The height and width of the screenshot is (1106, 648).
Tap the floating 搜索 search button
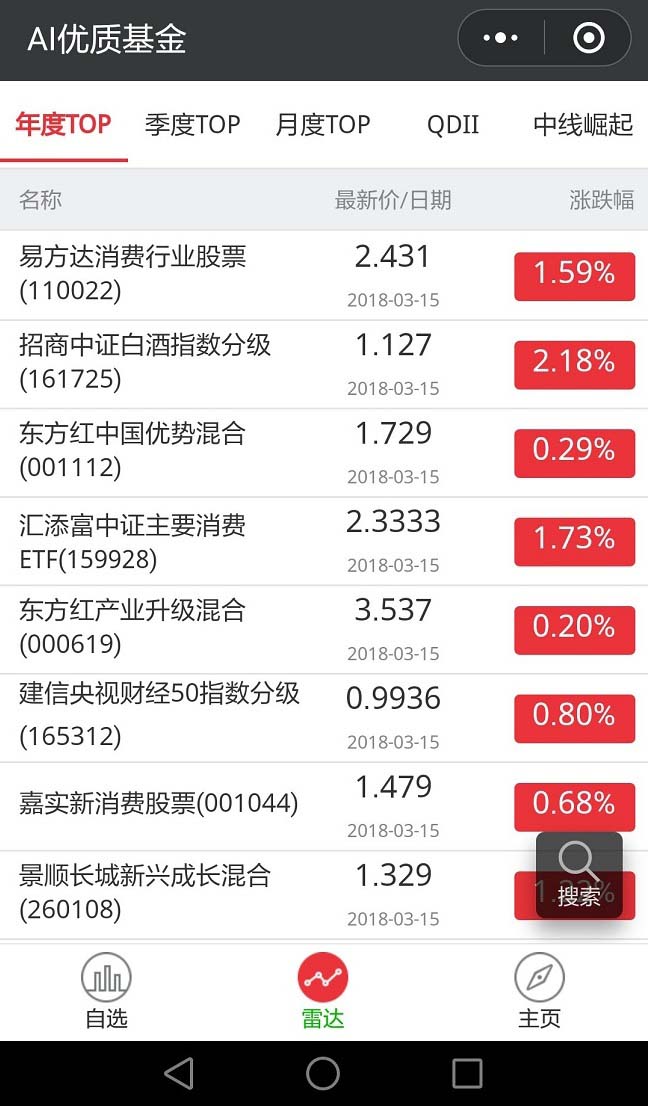pyautogui.click(x=579, y=875)
